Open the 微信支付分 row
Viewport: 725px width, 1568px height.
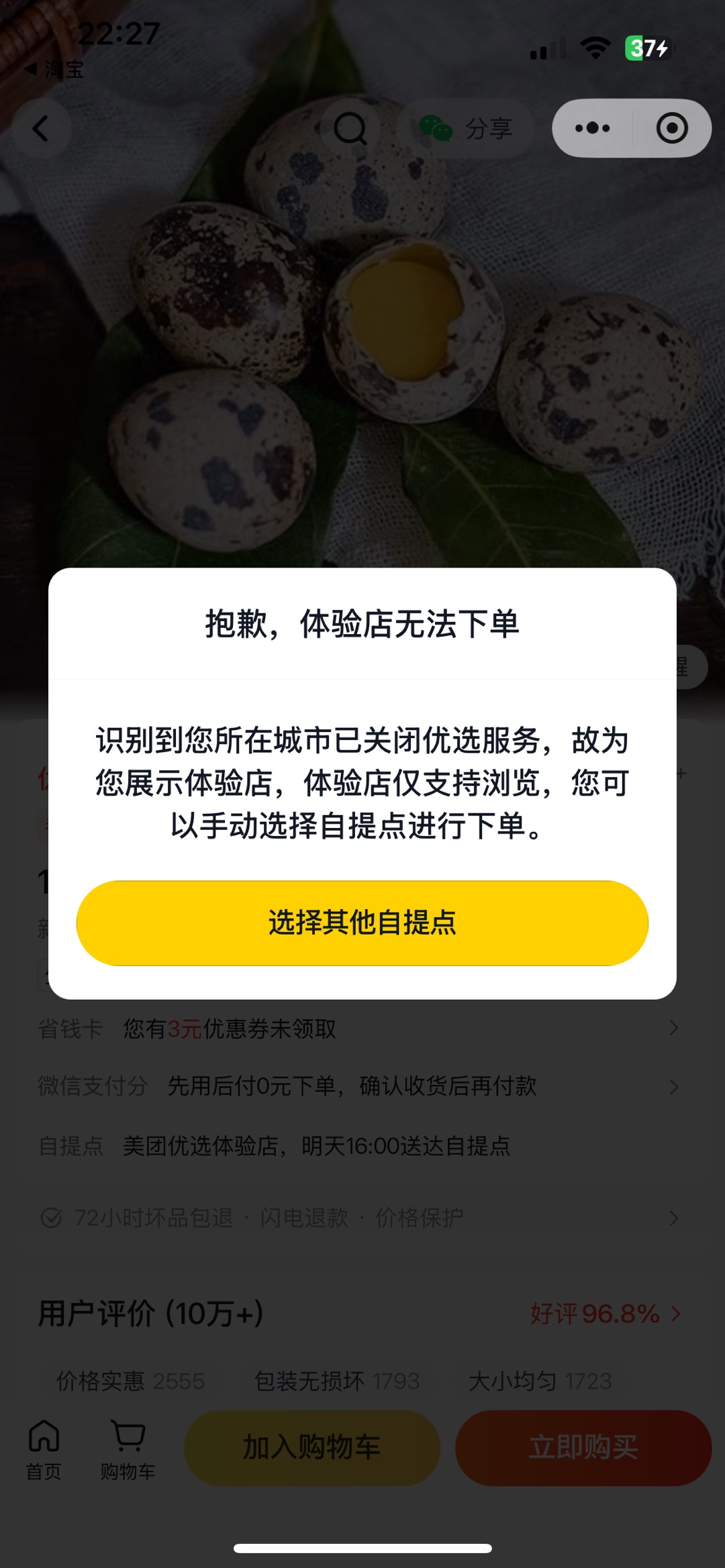click(x=359, y=1086)
